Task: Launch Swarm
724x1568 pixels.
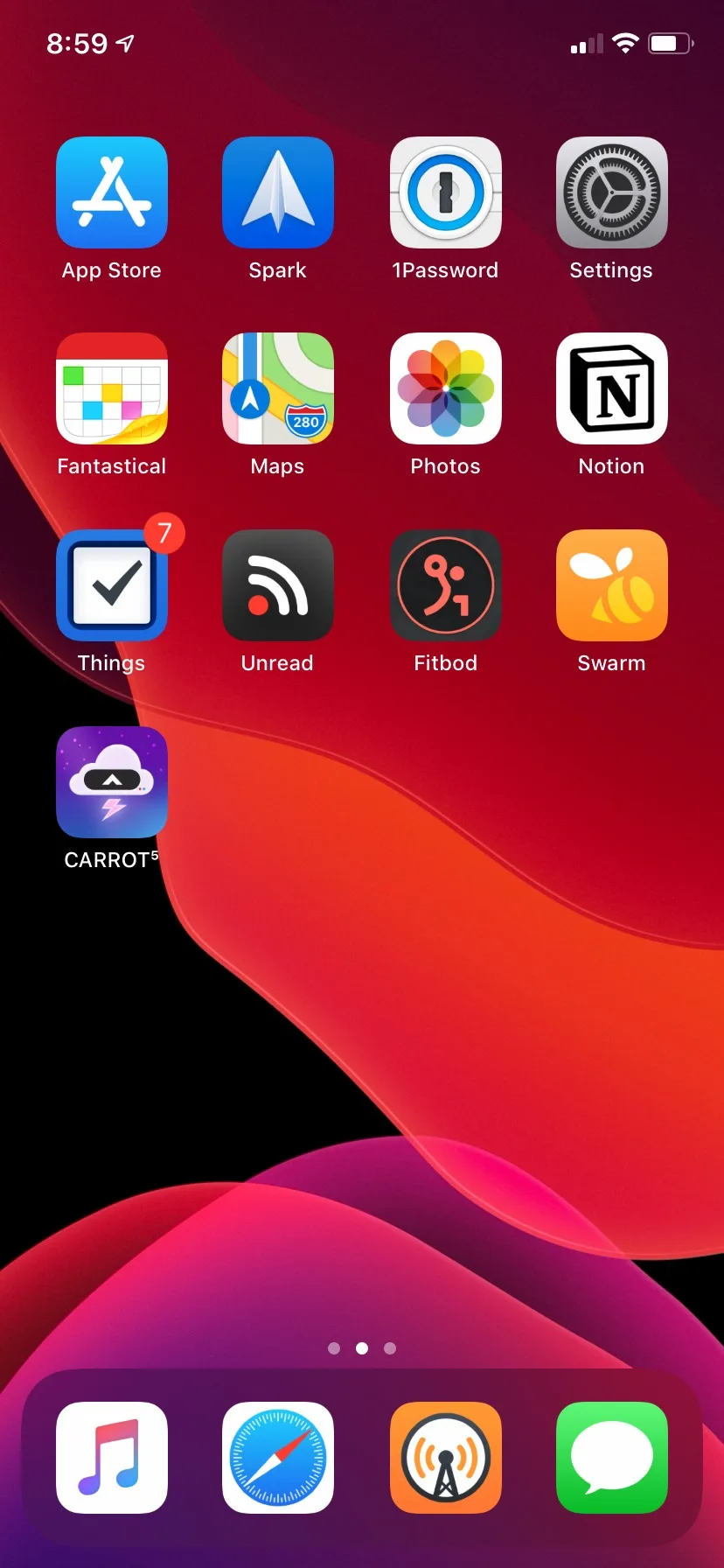Action: [x=612, y=585]
